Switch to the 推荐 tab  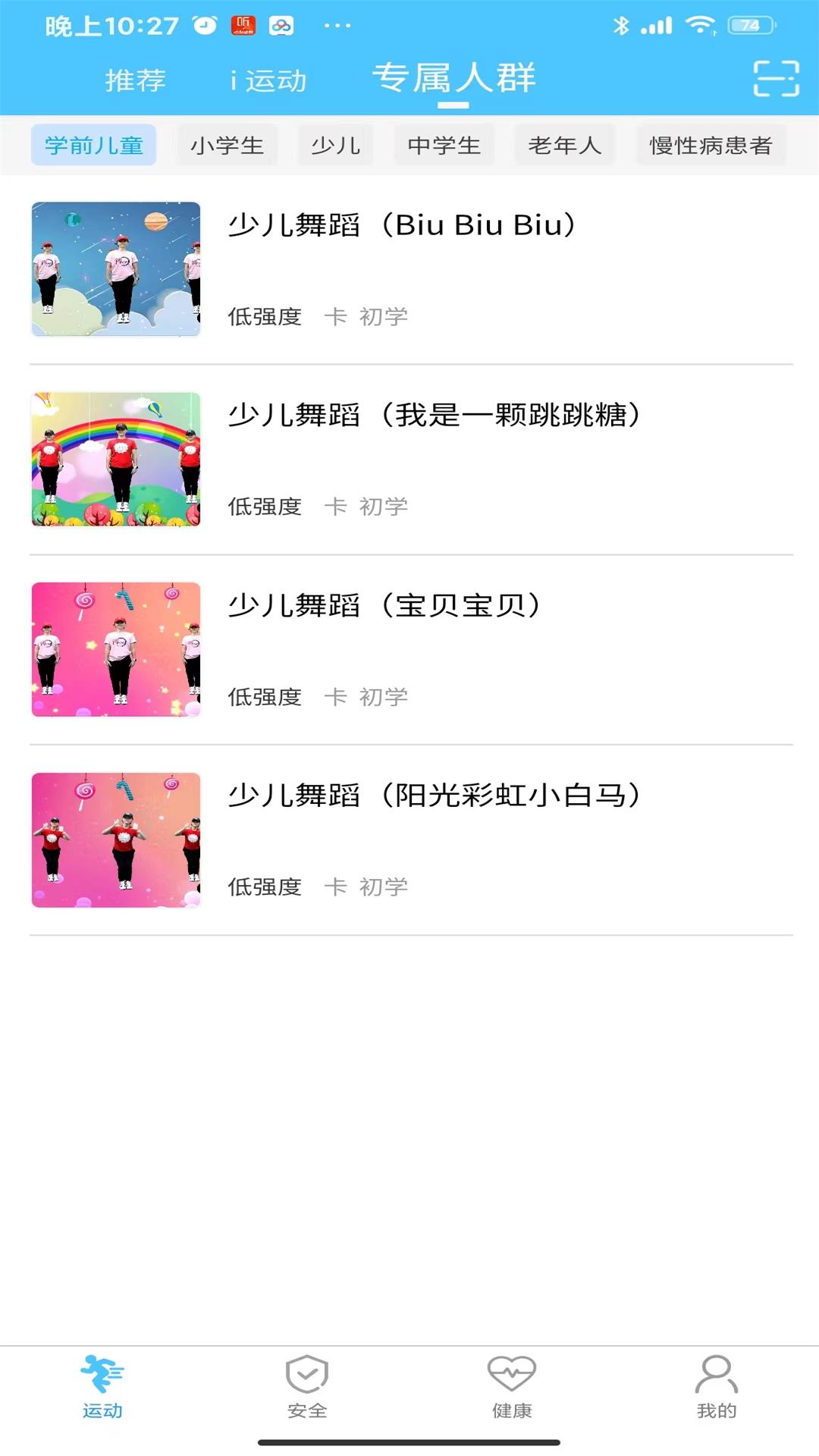[133, 81]
